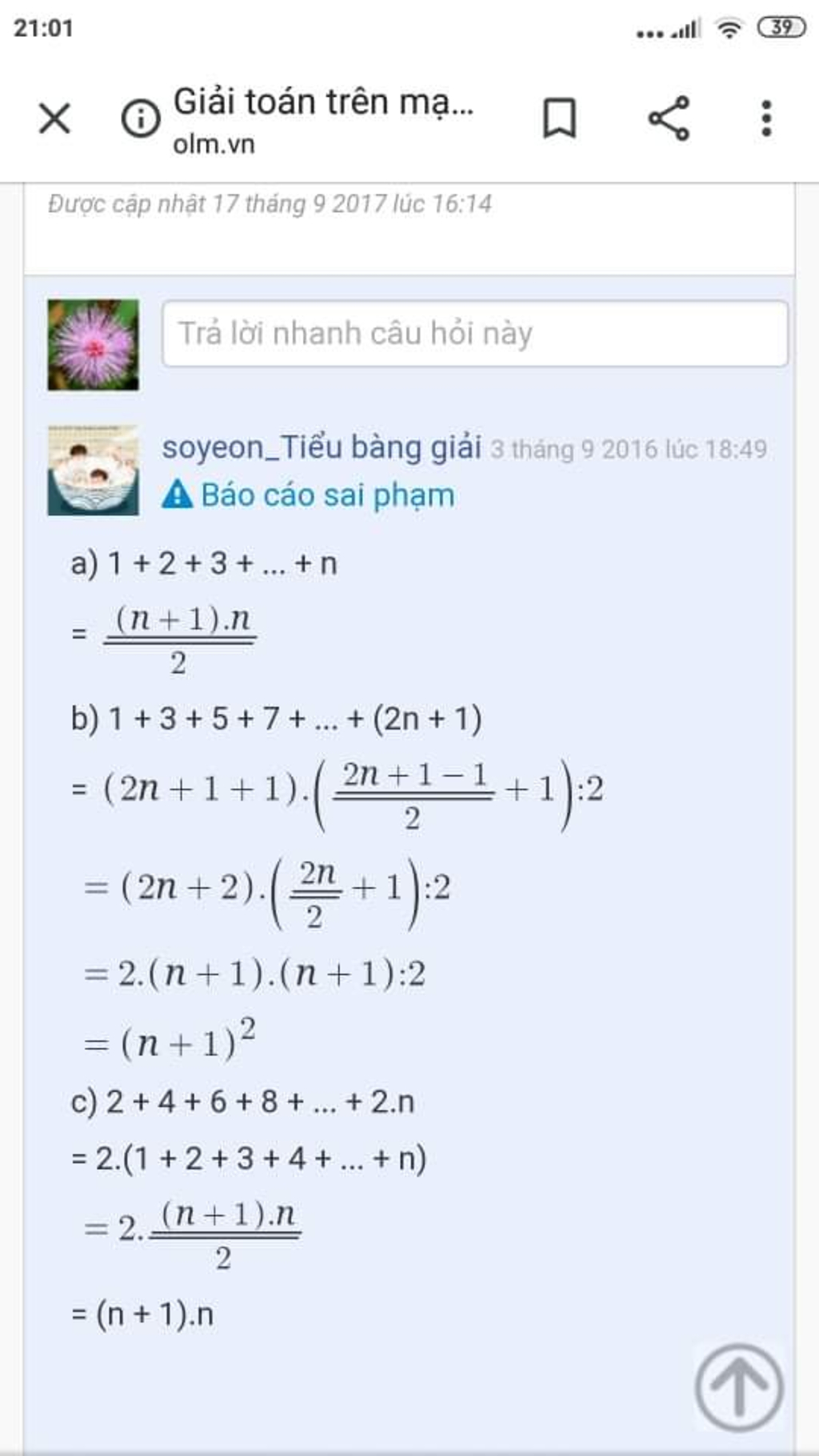This screenshot has height=1456, width=819.
Task: Close the browser tab with X
Action: 54,119
